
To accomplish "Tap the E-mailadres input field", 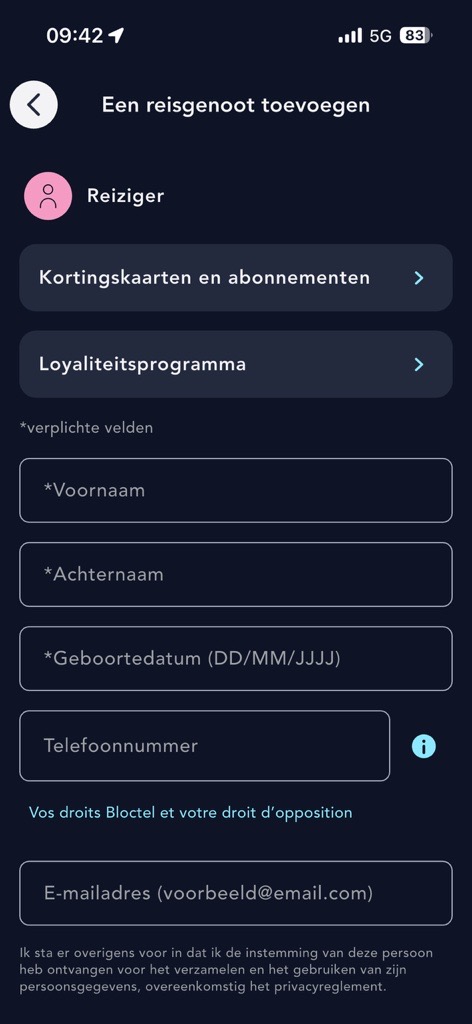I will (236, 893).
